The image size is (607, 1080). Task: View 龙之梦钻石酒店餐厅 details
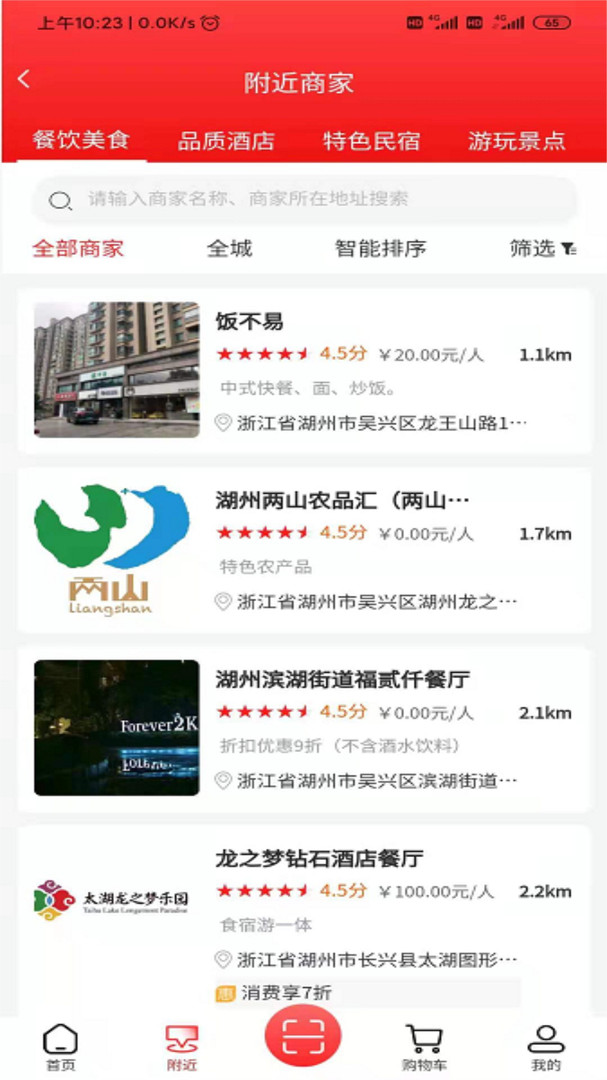click(x=304, y=910)
